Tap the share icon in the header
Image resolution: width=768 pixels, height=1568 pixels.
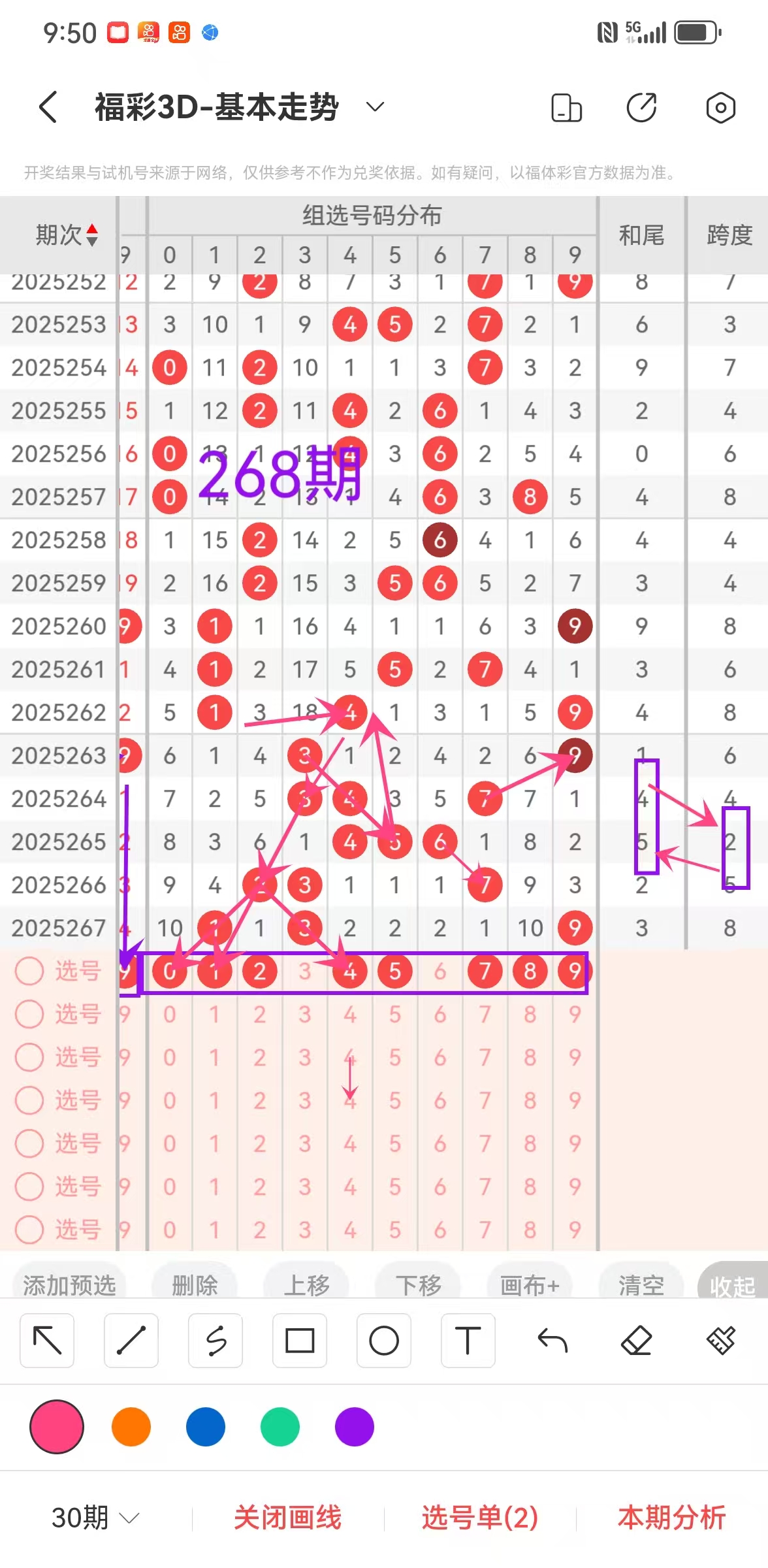642,107
